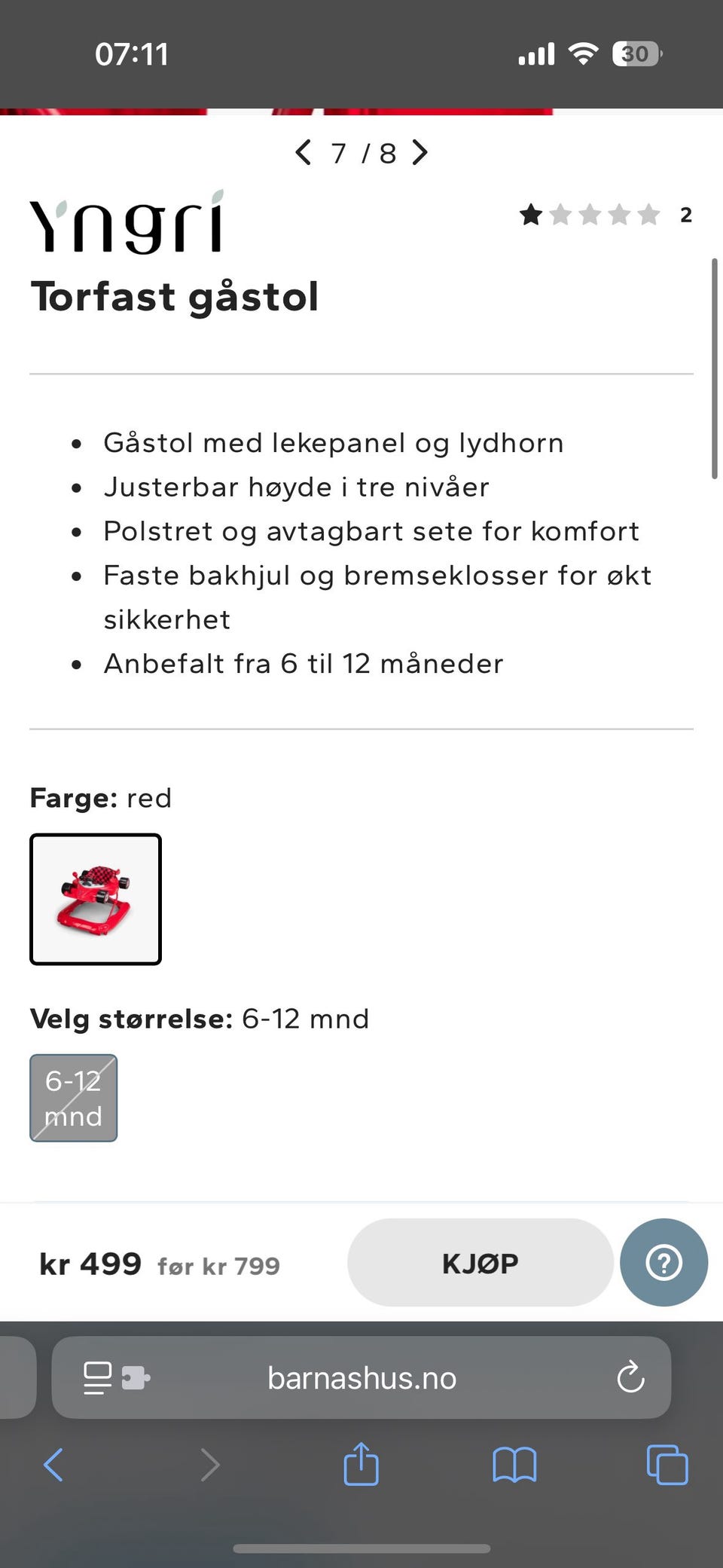Screen dimensions: 723x1568
Task: Go to the previous product image
Action: tap(303, 152)
